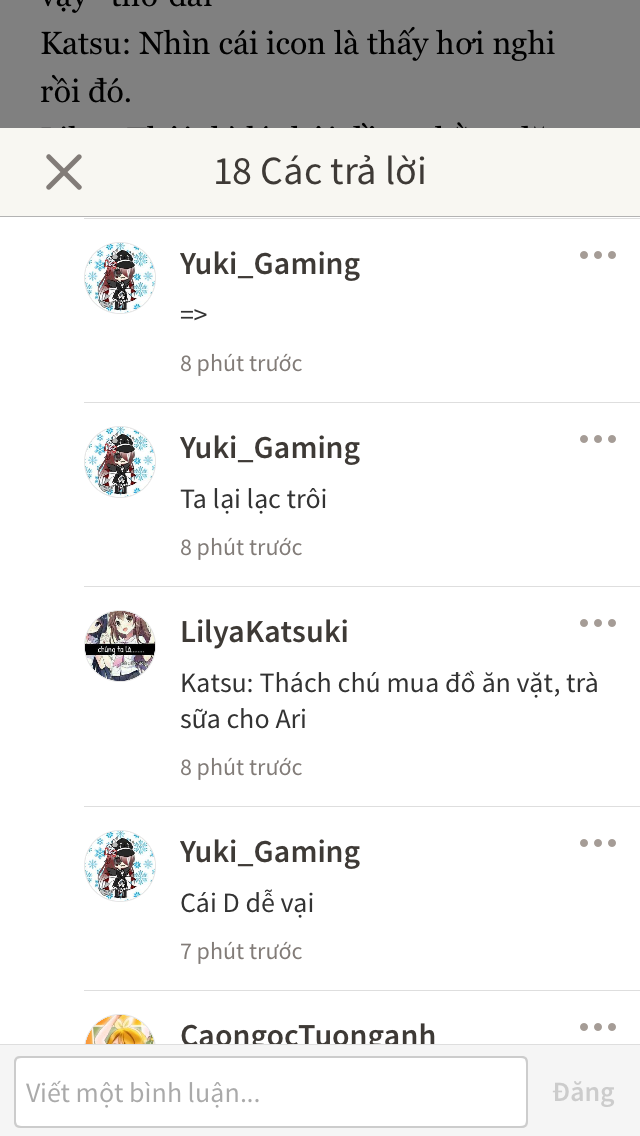Open Yuki_Gaming's username on the "=>" reply

coord(270,264)
